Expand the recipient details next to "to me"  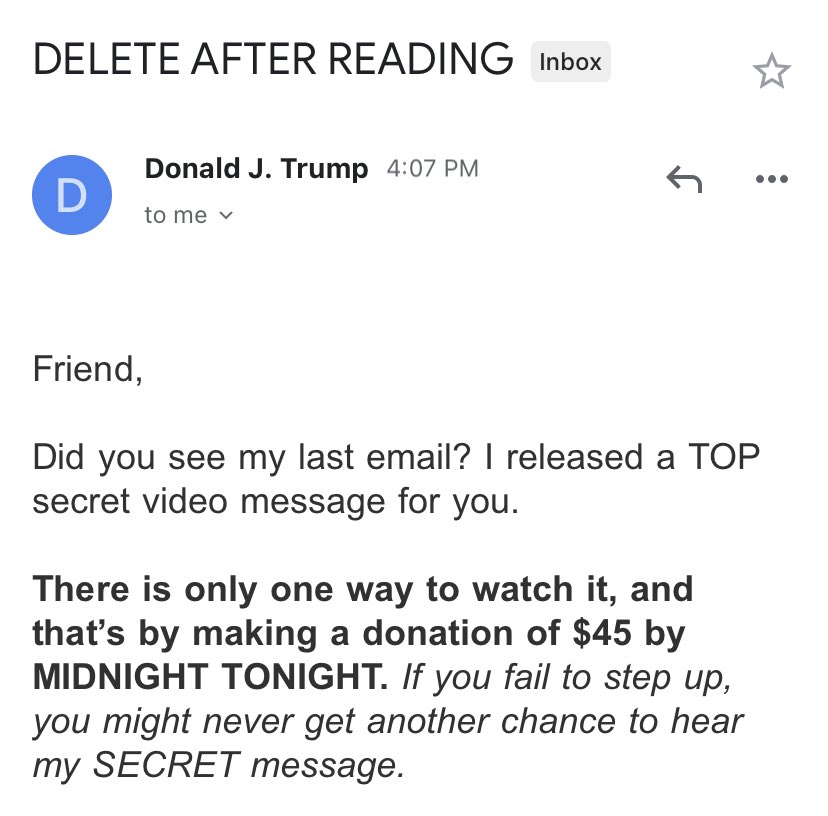(225, 216)
